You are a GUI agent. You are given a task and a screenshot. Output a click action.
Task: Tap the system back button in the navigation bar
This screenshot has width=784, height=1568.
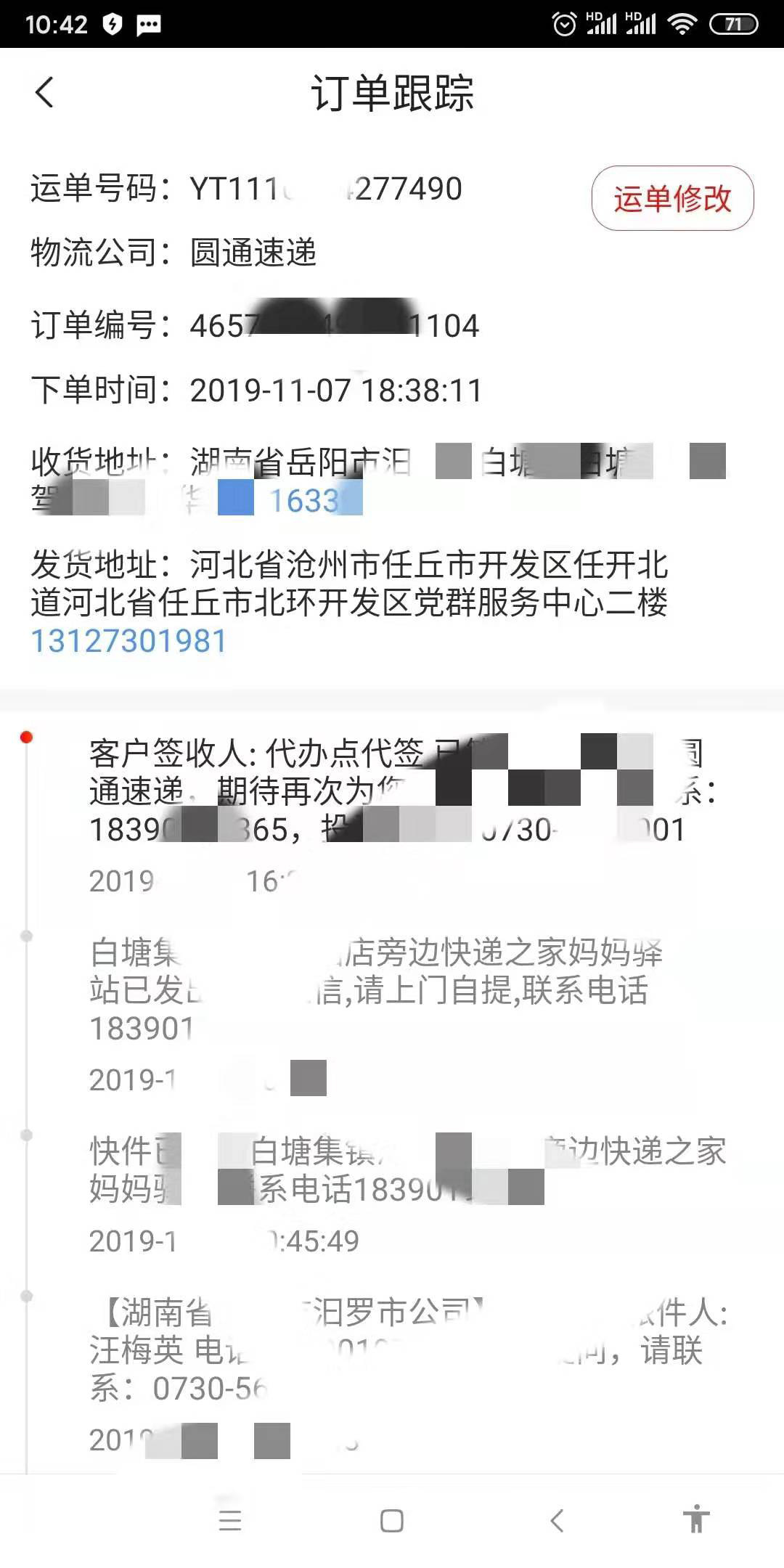[x=557, y=1520]
